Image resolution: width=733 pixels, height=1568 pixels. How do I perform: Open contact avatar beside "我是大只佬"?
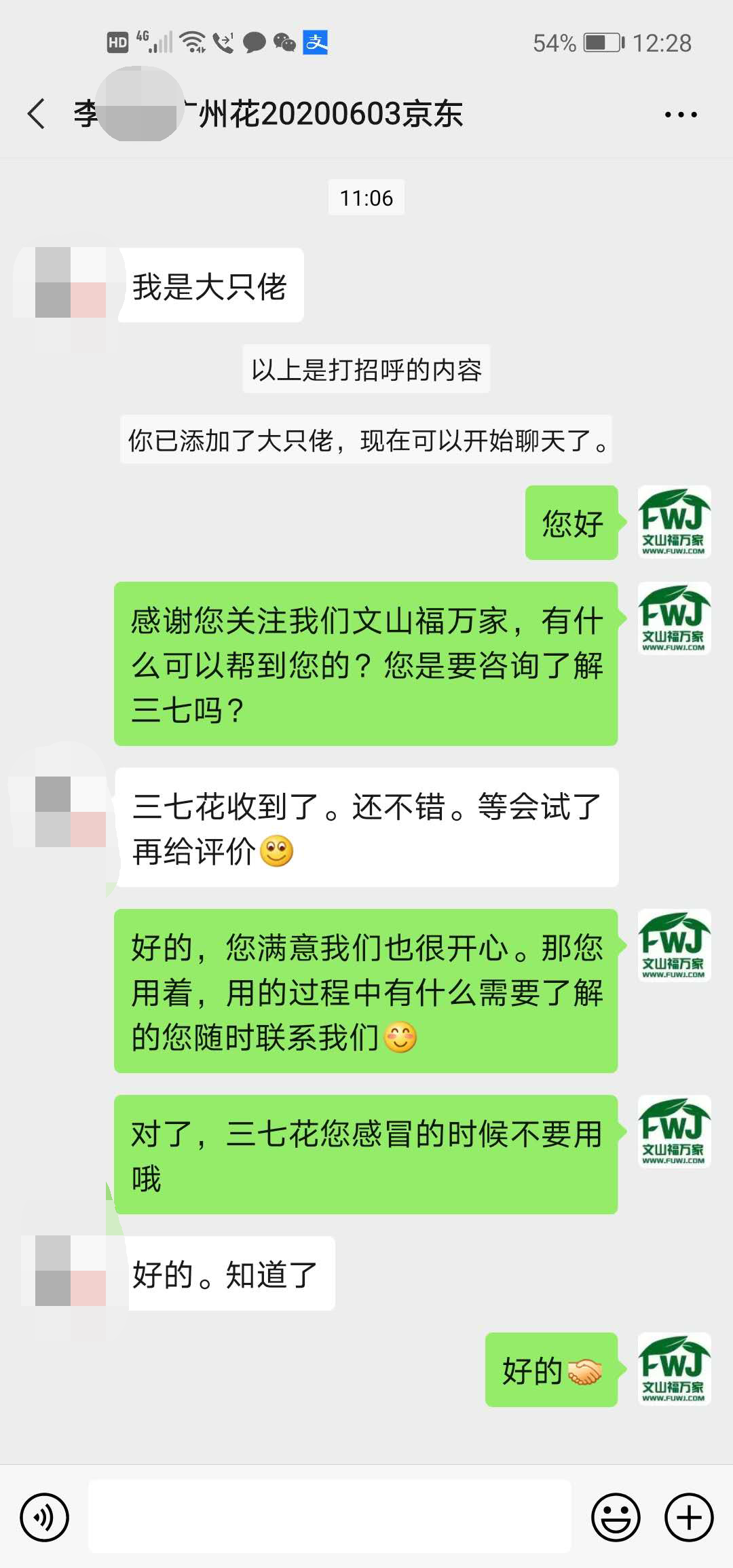(71, 283)
